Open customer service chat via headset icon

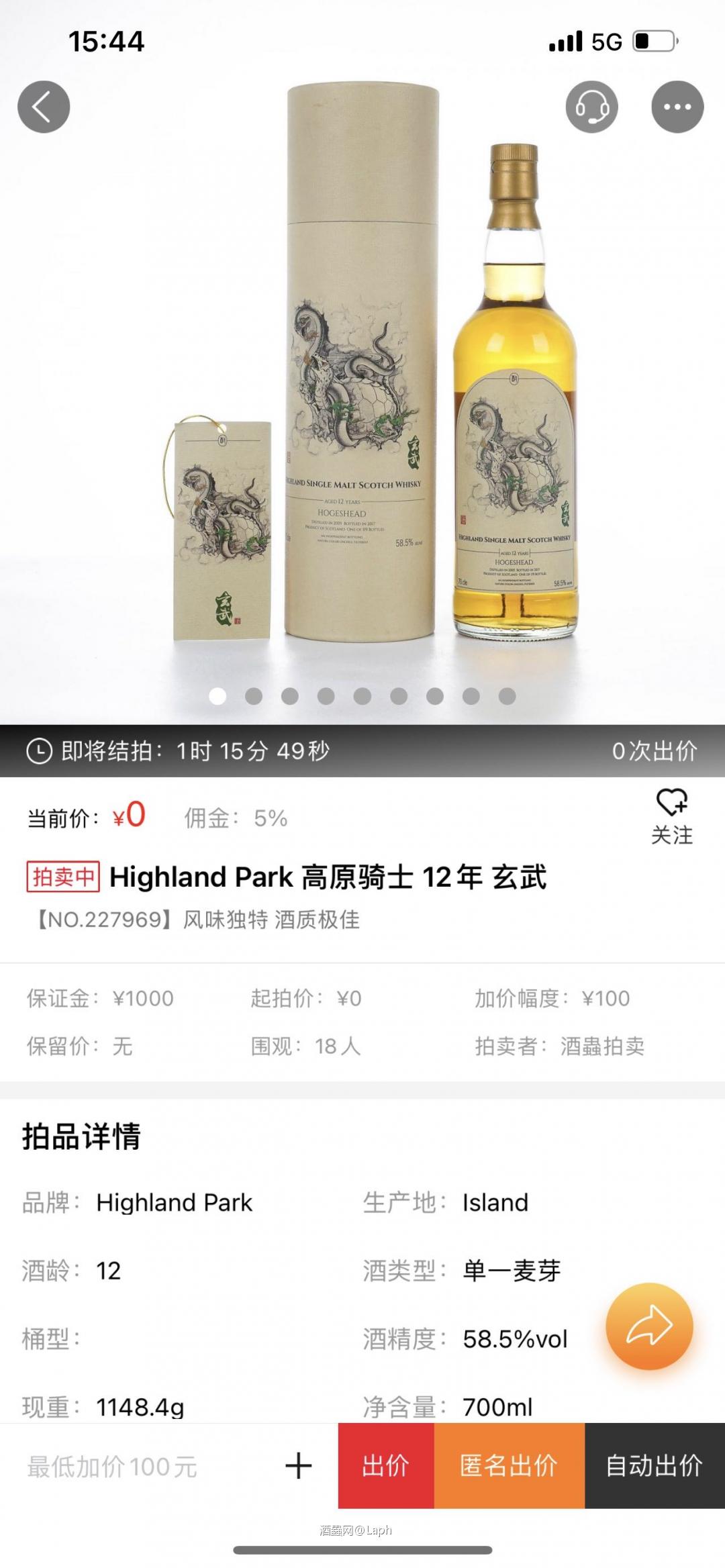pos(591,106)
